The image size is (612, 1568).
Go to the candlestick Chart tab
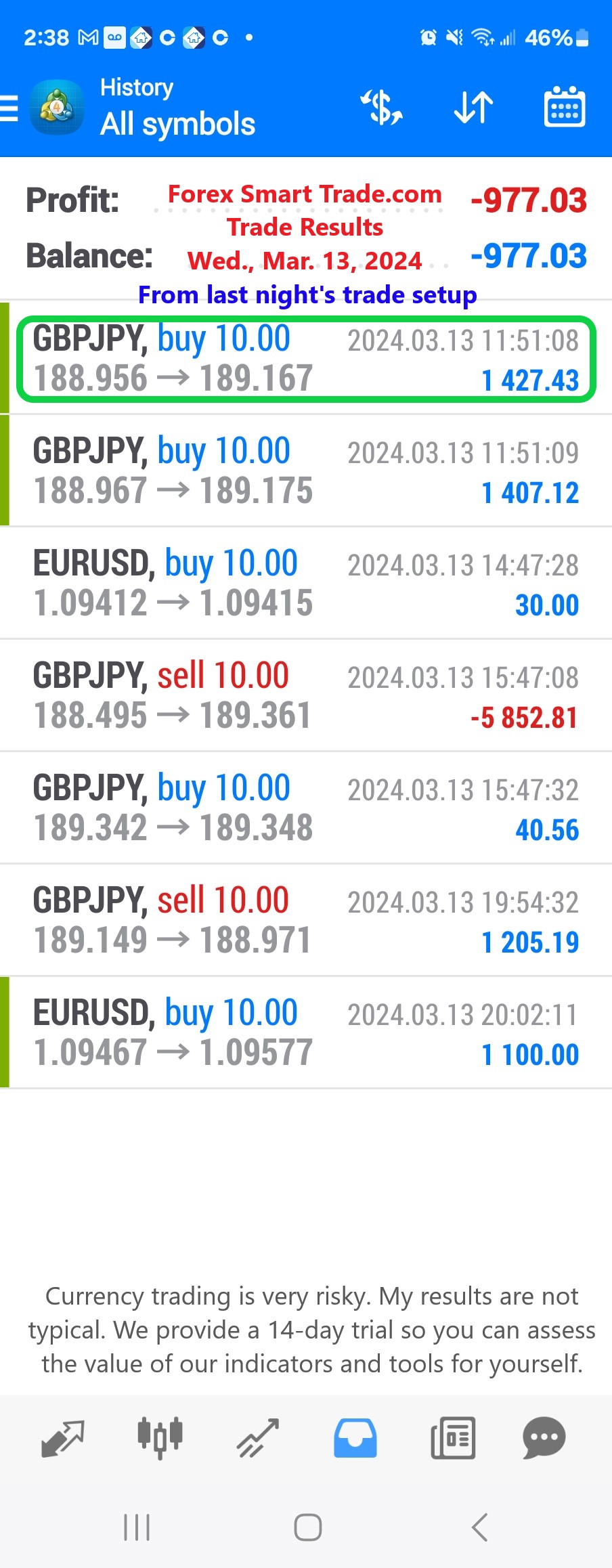(x=160, y=1438)
